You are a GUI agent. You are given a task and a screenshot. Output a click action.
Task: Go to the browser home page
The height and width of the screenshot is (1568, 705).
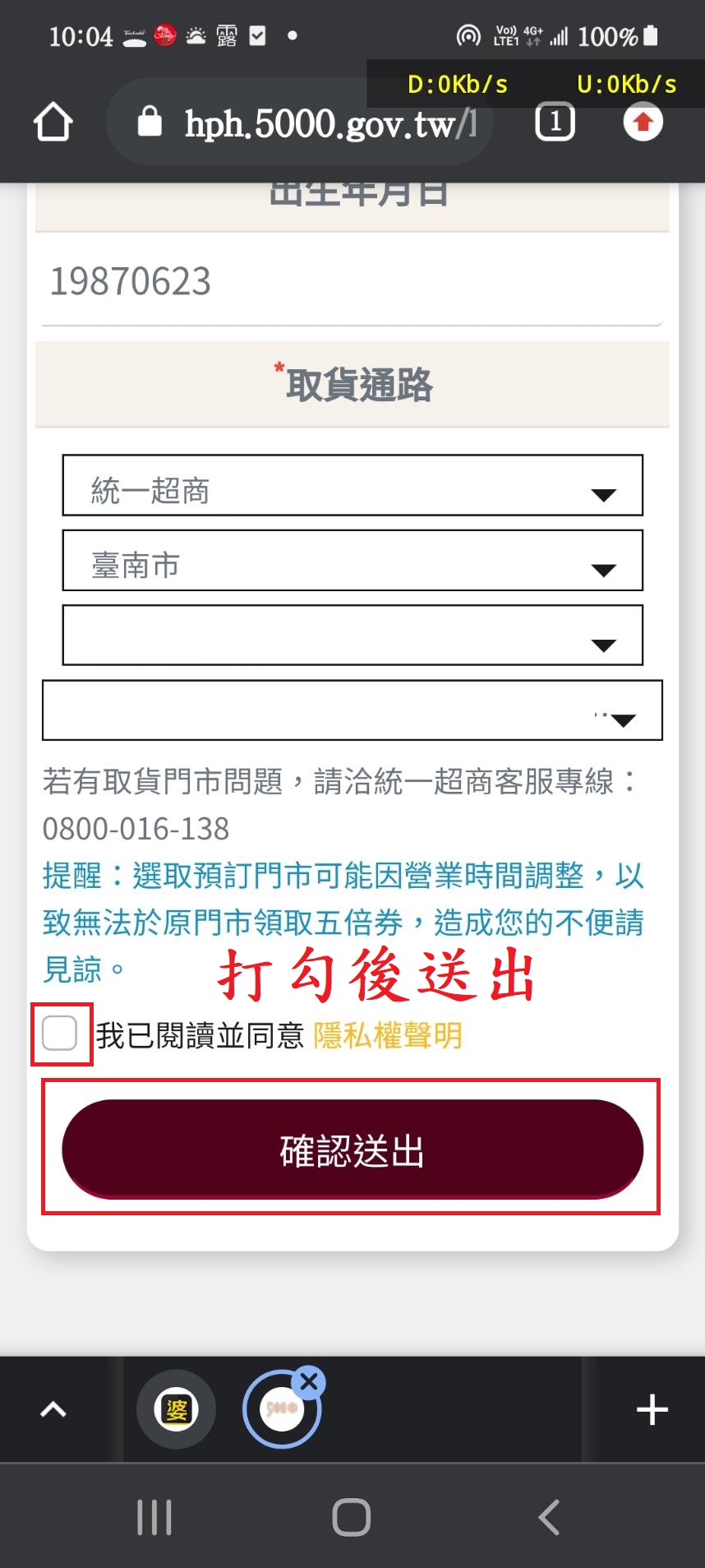[x=53, y=123]
